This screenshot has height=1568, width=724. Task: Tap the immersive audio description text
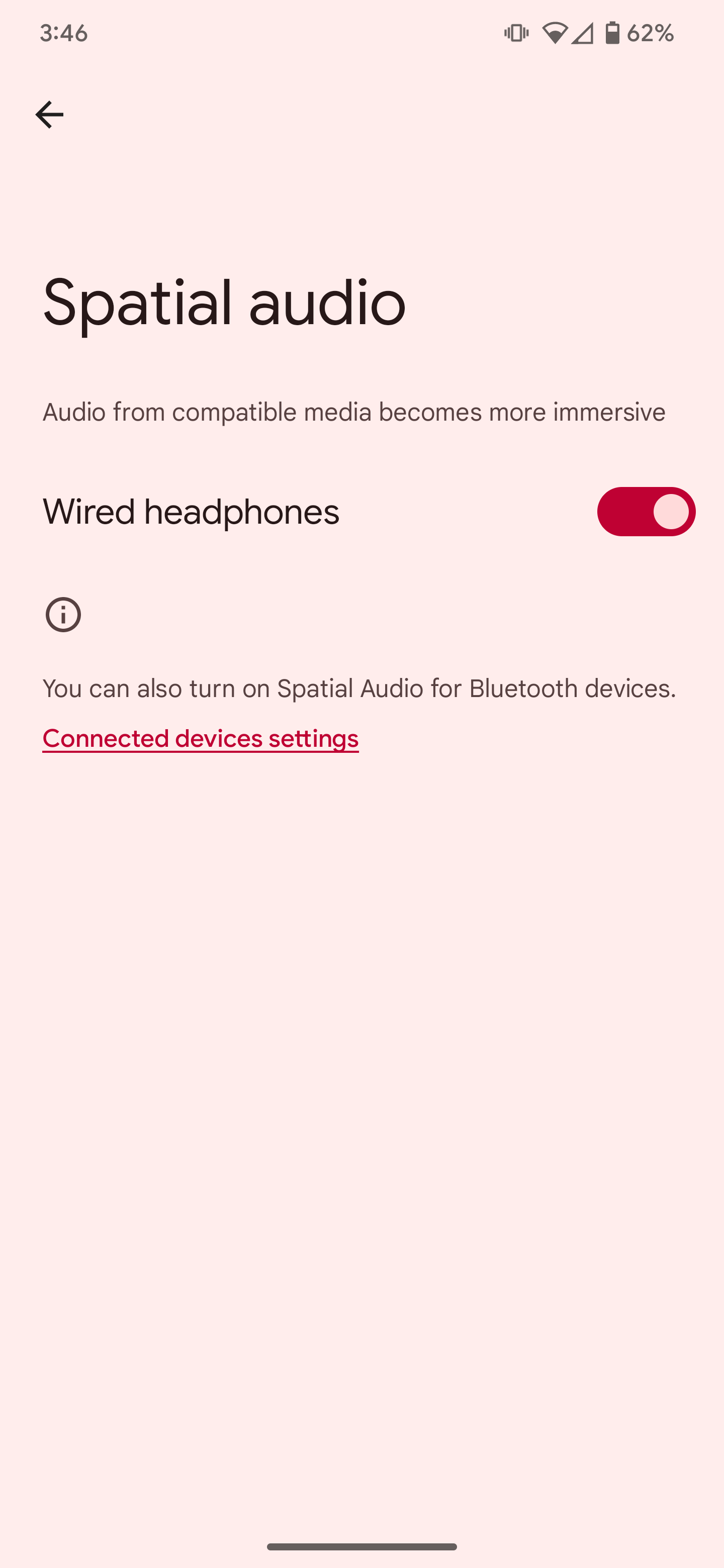point(355,412)
